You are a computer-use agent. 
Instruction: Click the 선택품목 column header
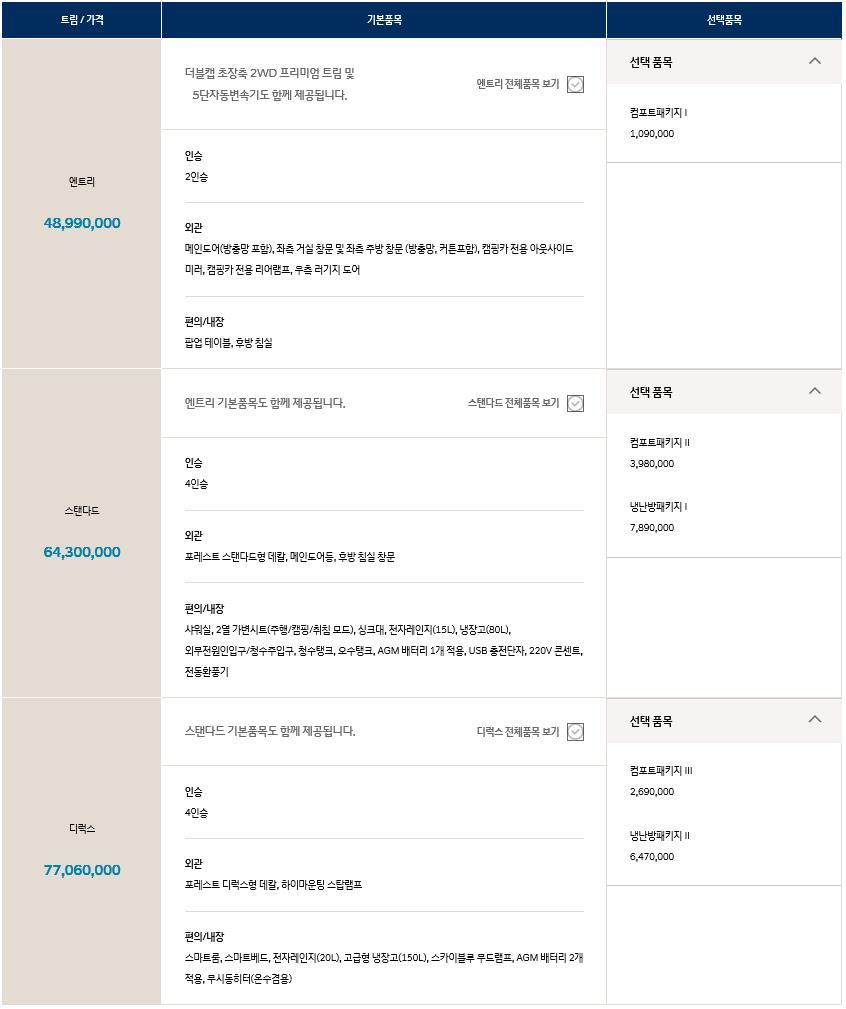(x=724, y=19)
